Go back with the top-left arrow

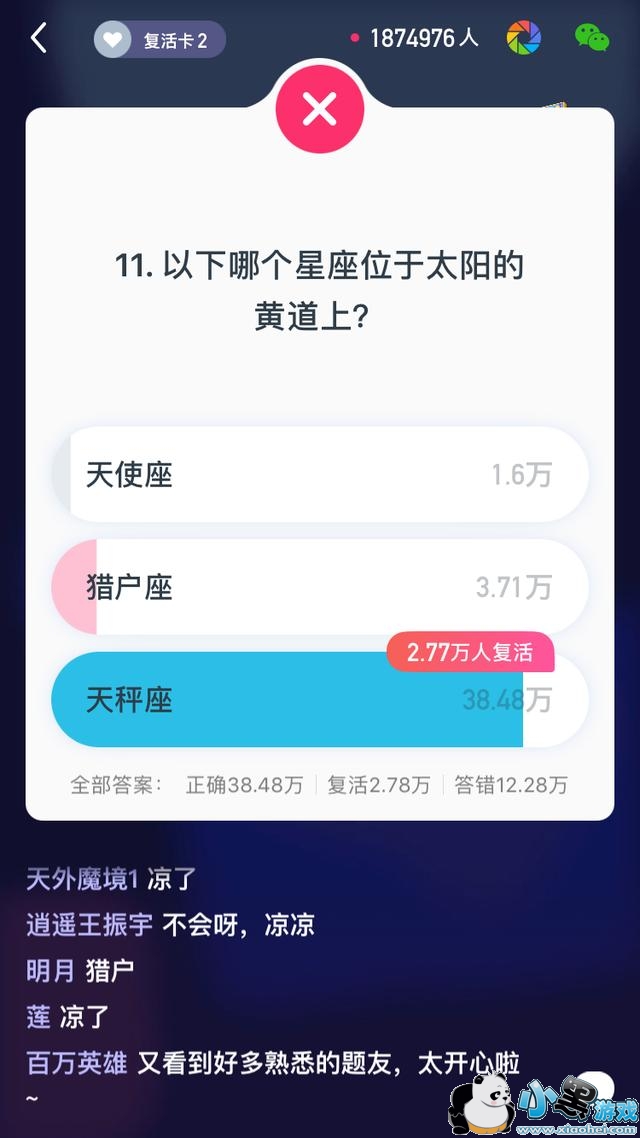click(x=38, y=39)
